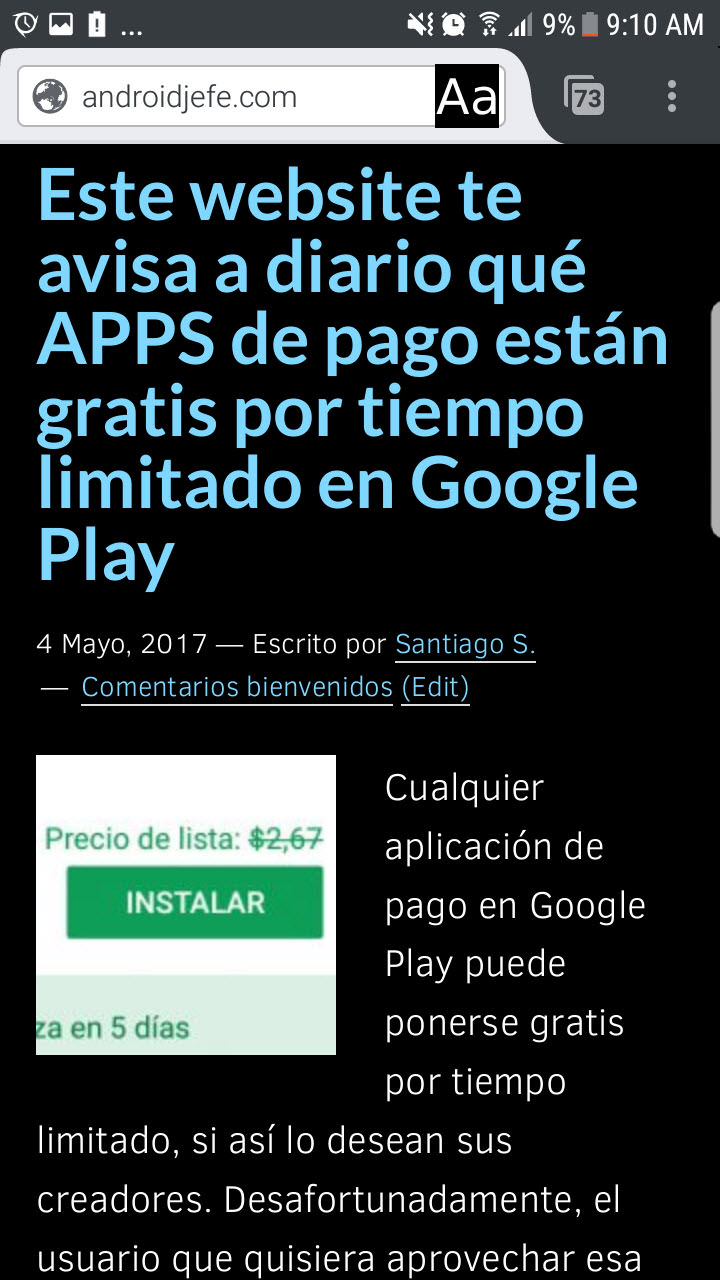Open the Aa reader text settings
720x1280 pixels.
pos(468,97)
